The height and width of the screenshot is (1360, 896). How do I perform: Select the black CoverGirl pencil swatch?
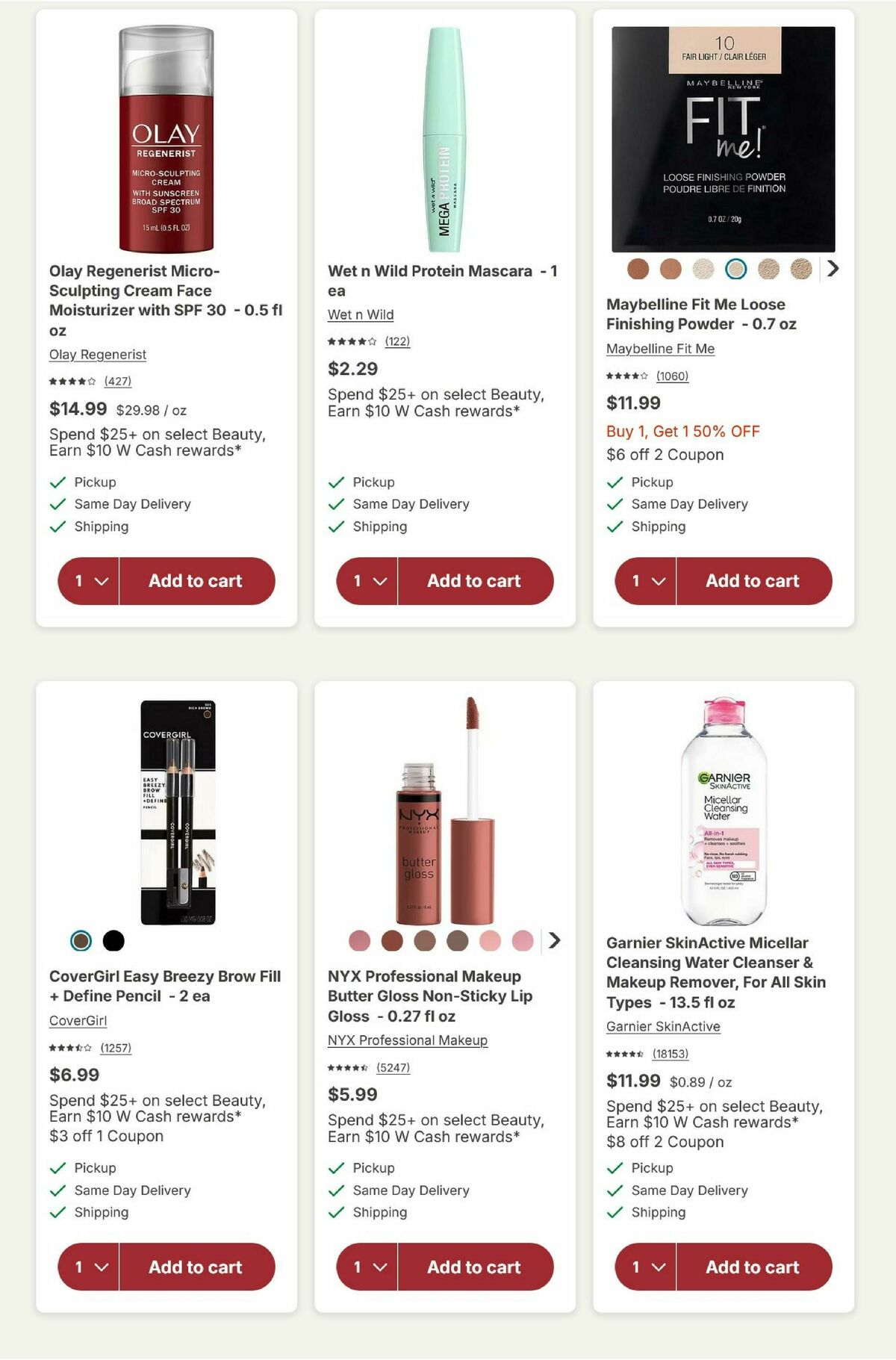tap(112, 942)
